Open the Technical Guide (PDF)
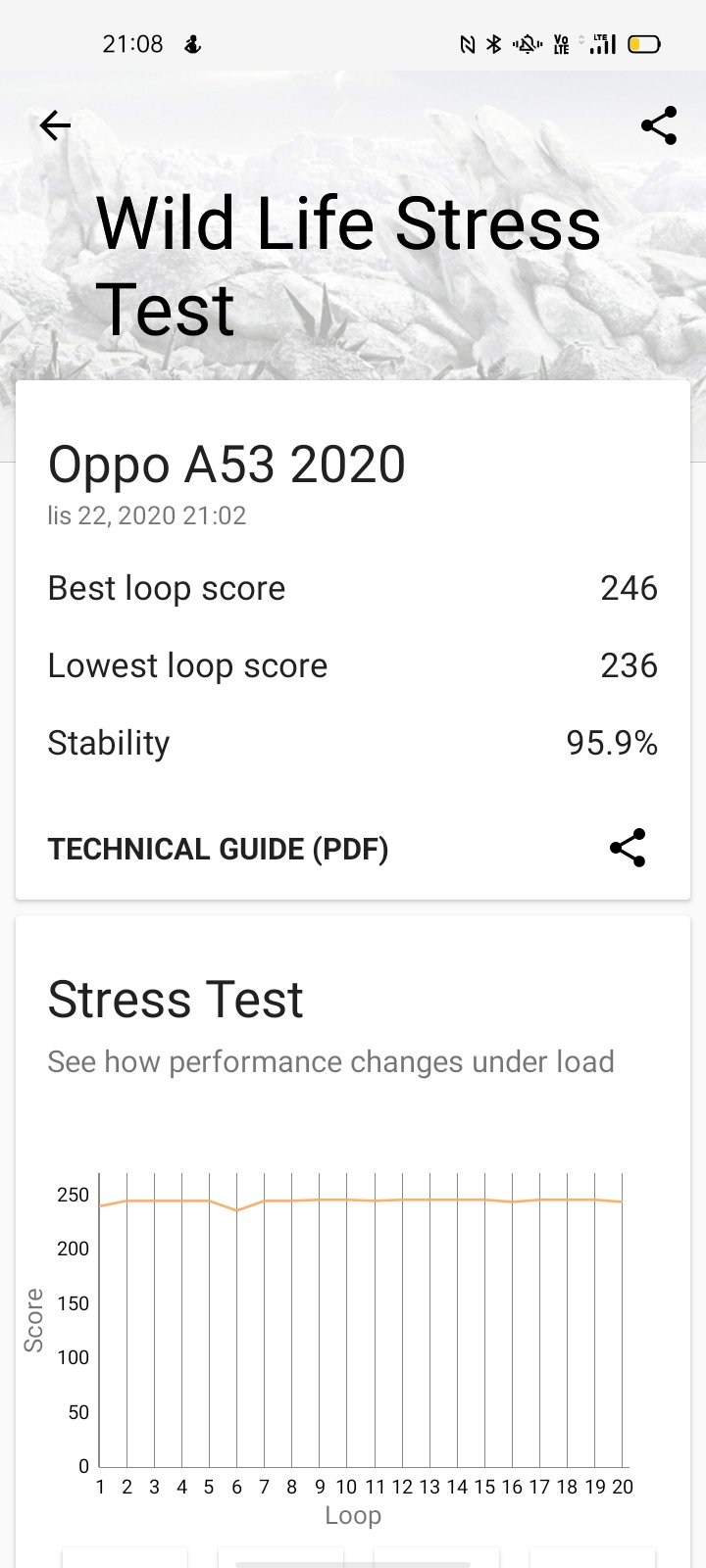Screen dimensions: 706x1568 click(218, 849)
